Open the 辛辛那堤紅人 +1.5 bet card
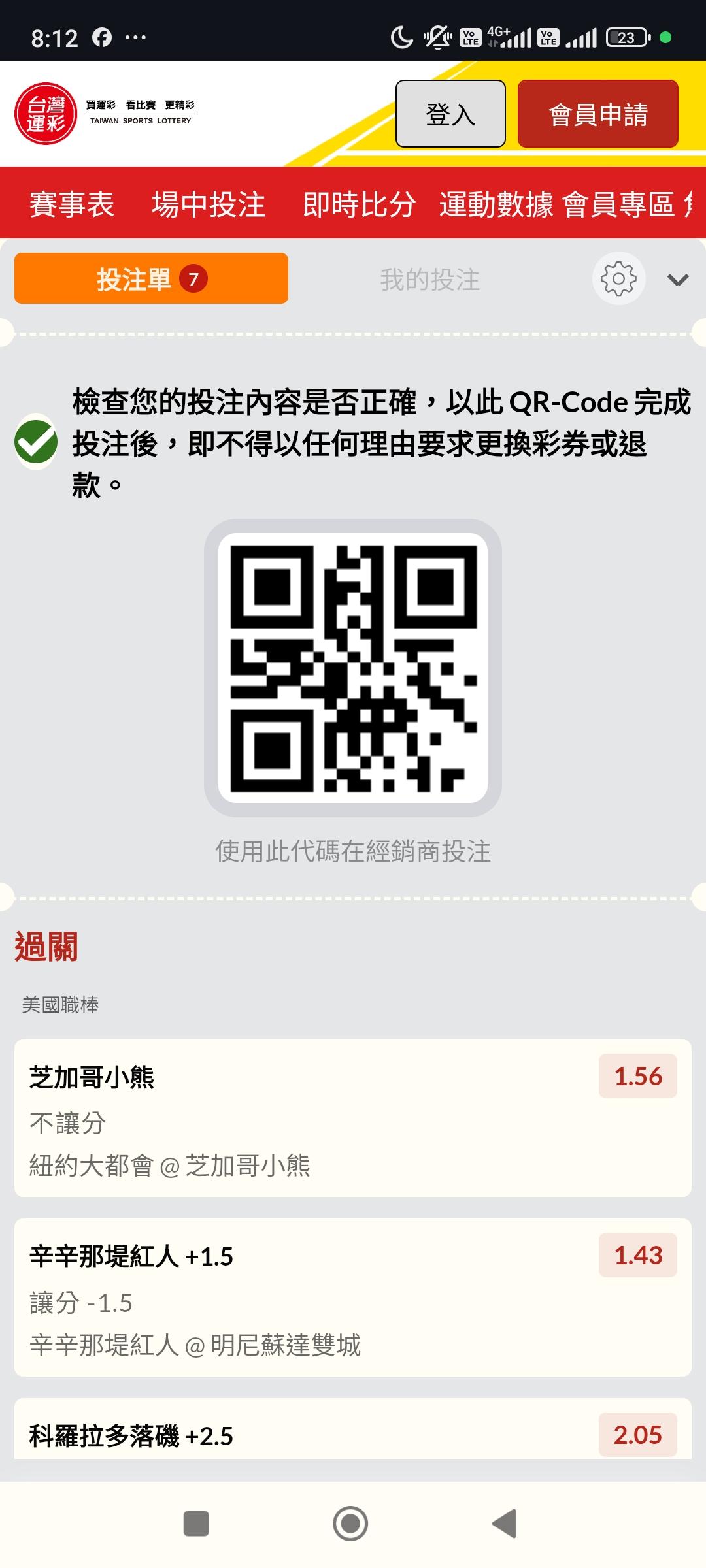 click(353, 1298)
